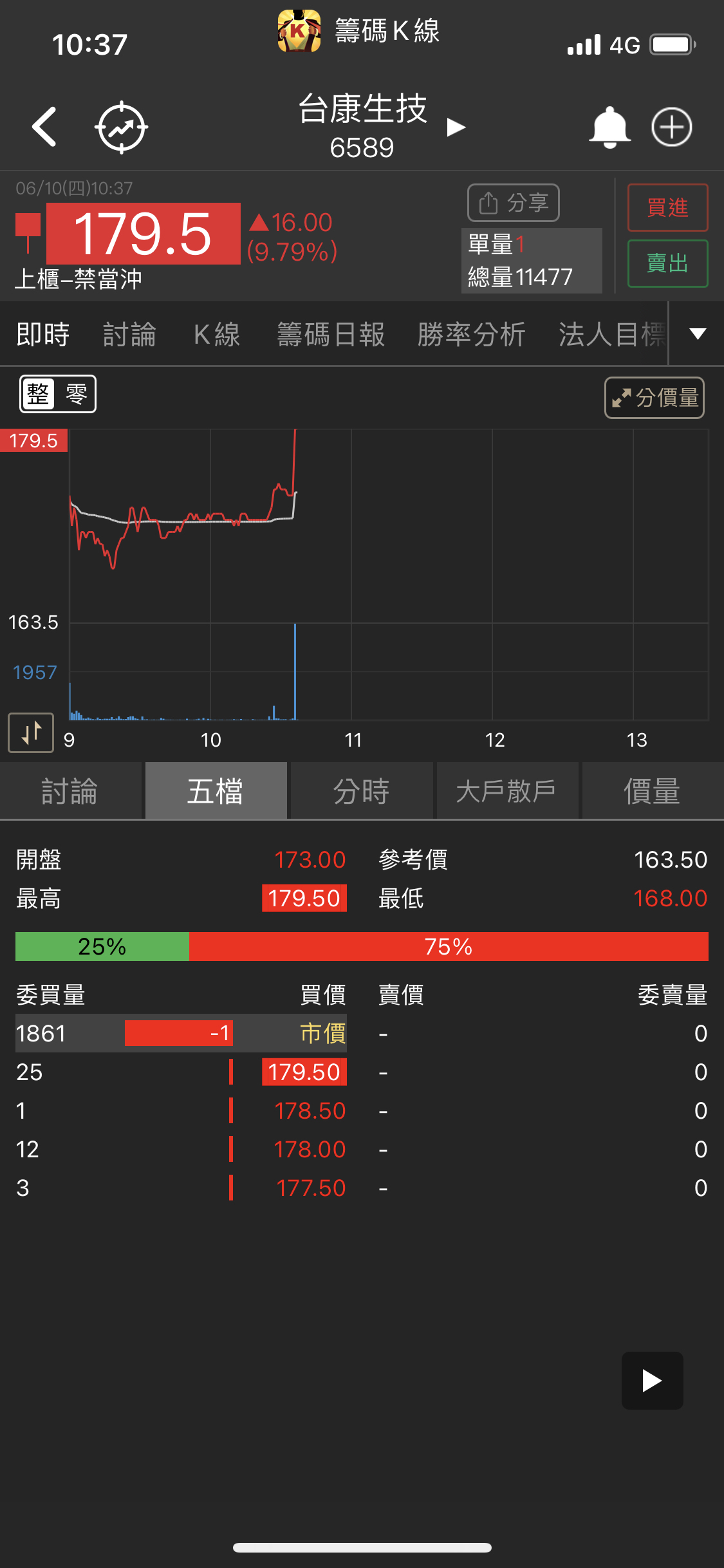Switch to the 討論 top tab

click(129, 335)
